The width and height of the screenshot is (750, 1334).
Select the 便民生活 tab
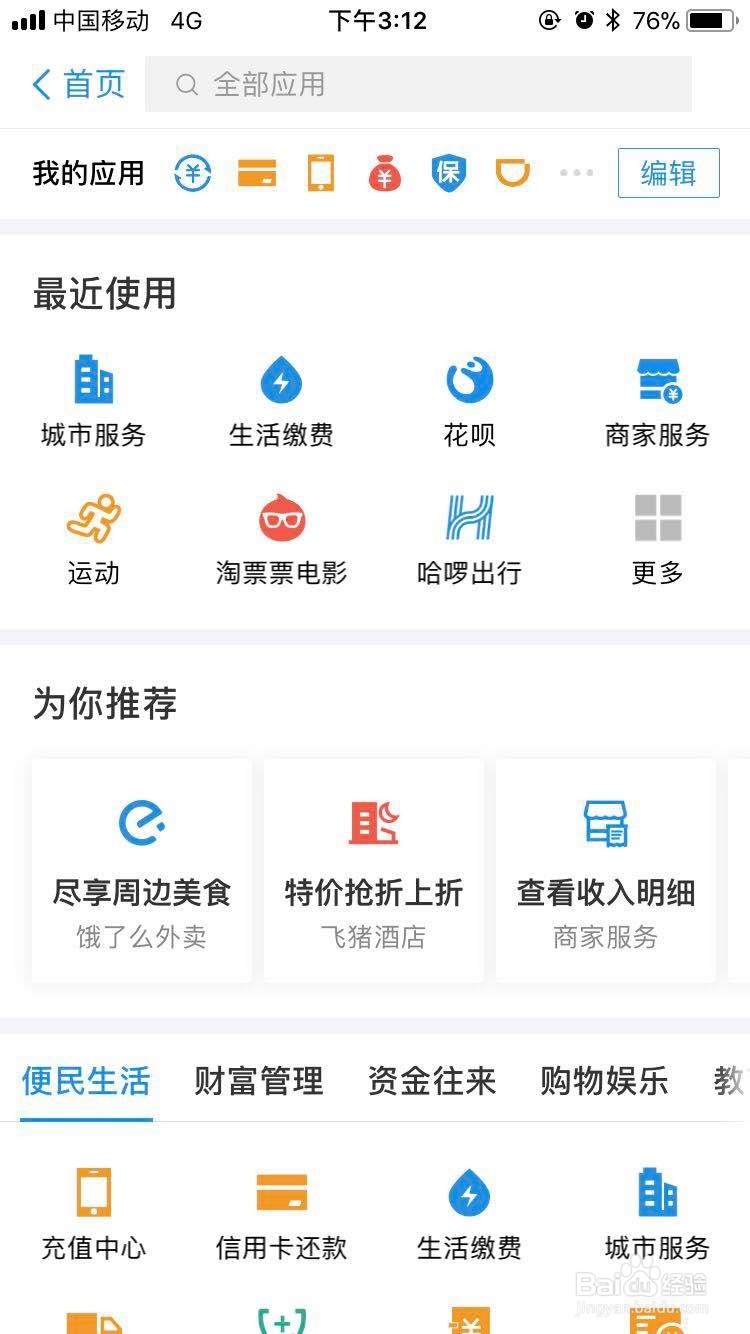tap(86, 1081)
